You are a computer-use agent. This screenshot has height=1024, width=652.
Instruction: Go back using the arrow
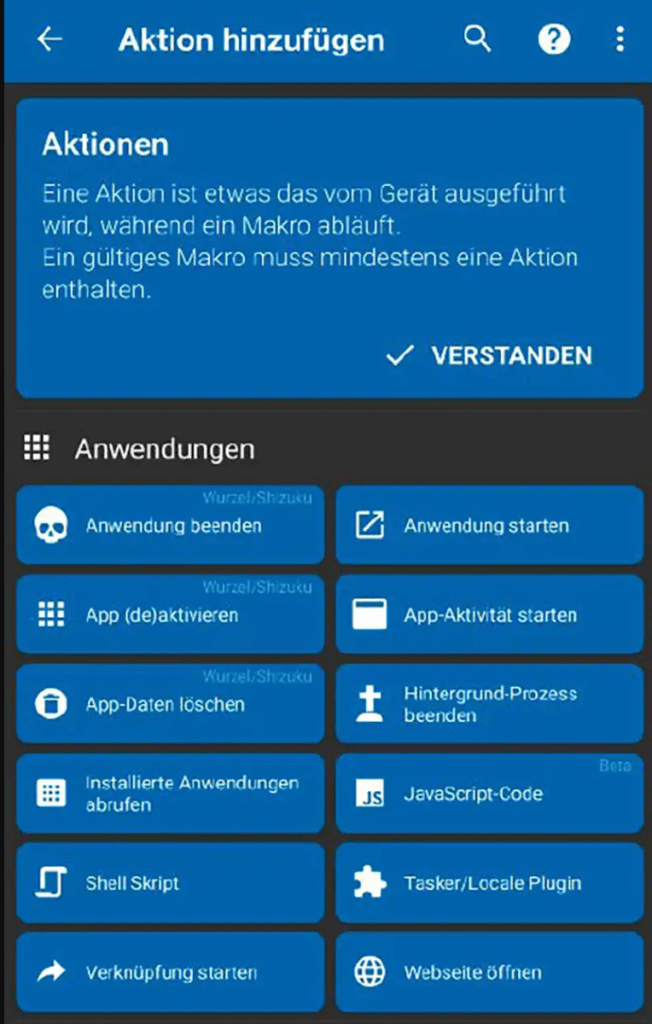pyautogui.click(x=49, y=39)
